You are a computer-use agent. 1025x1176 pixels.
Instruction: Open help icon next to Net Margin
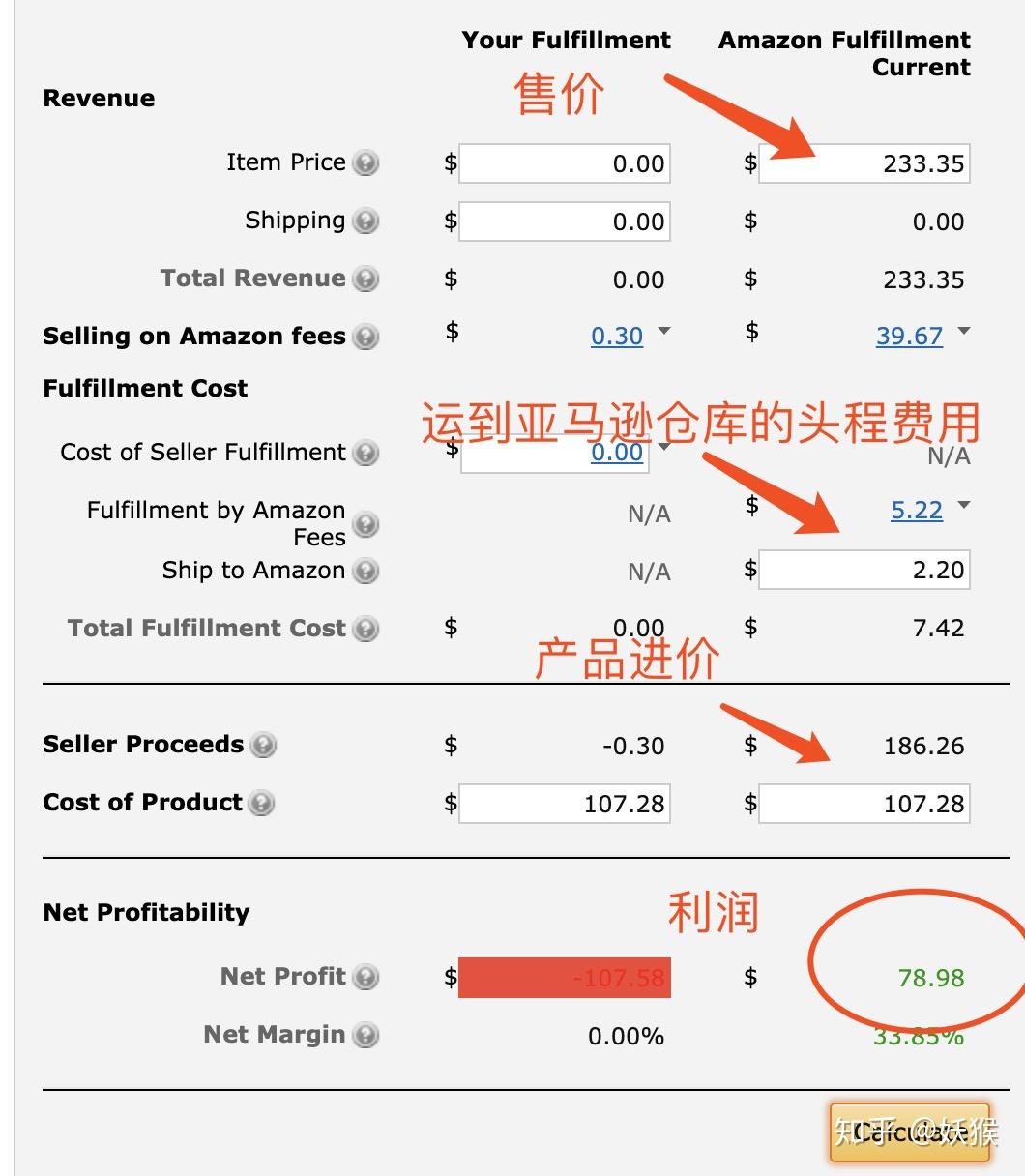(x=366, y=1035)
